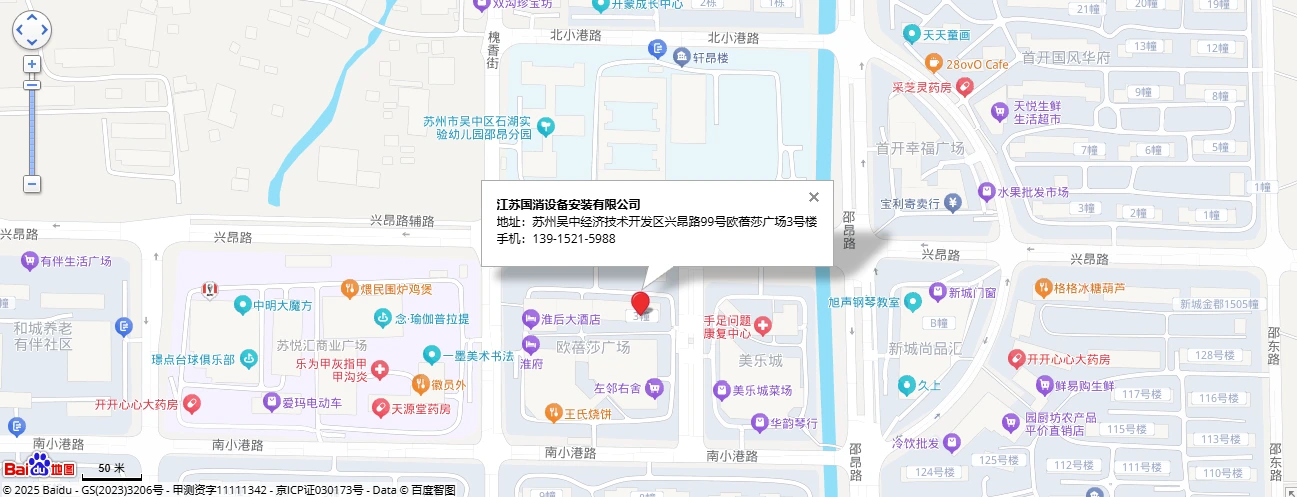Pan the map downward with arrow

coord(32,42)
